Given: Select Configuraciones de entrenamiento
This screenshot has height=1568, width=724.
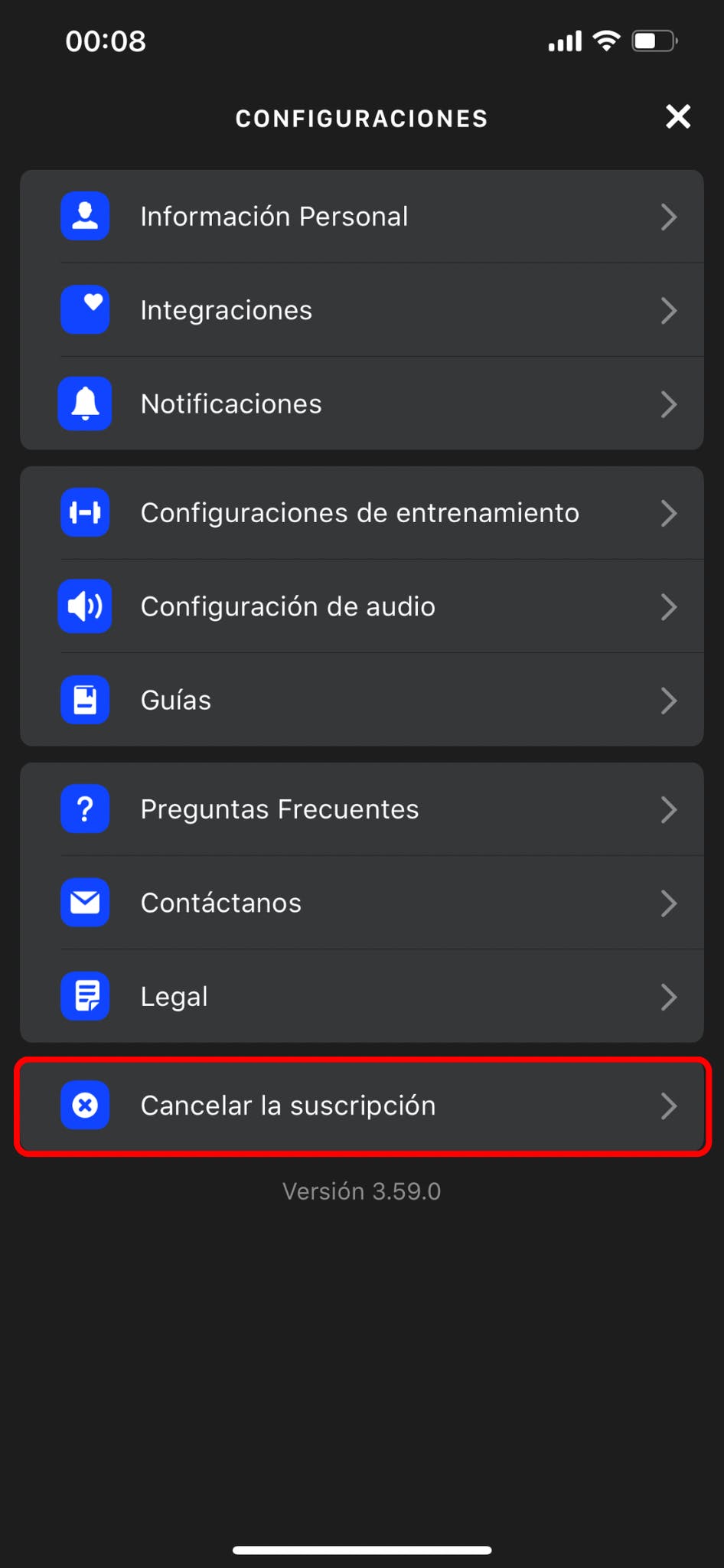Looking at the screenshot, I should pos(361,513).
